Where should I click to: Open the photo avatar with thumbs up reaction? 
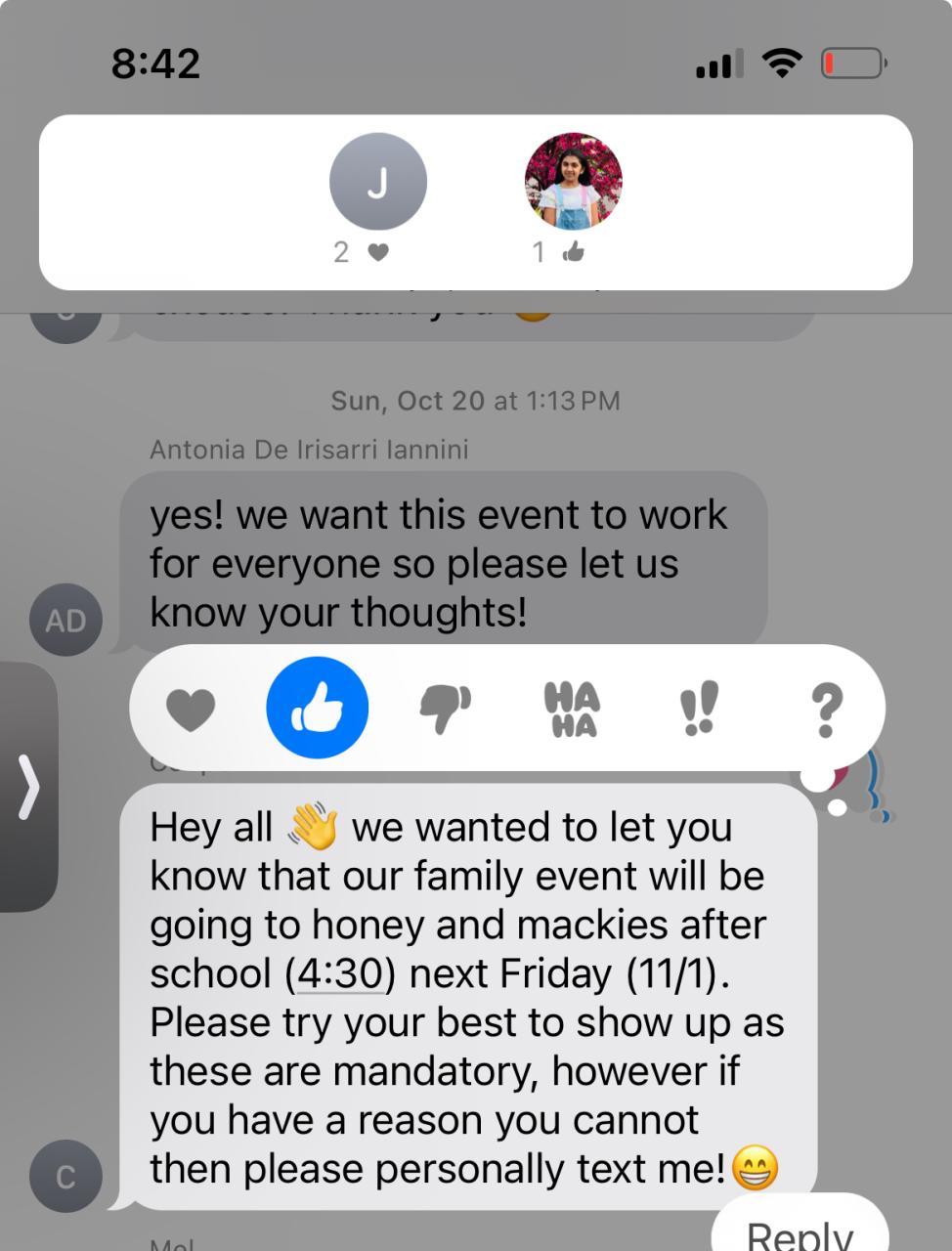573,182
